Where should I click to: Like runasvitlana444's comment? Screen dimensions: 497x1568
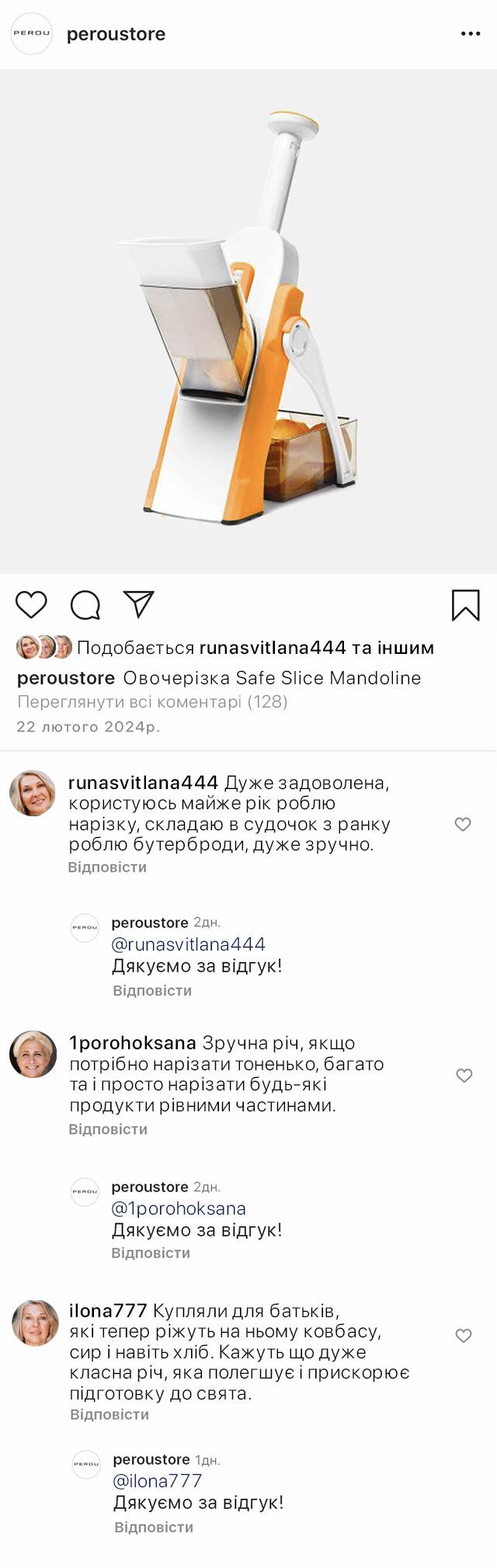[x=463, y=824]
